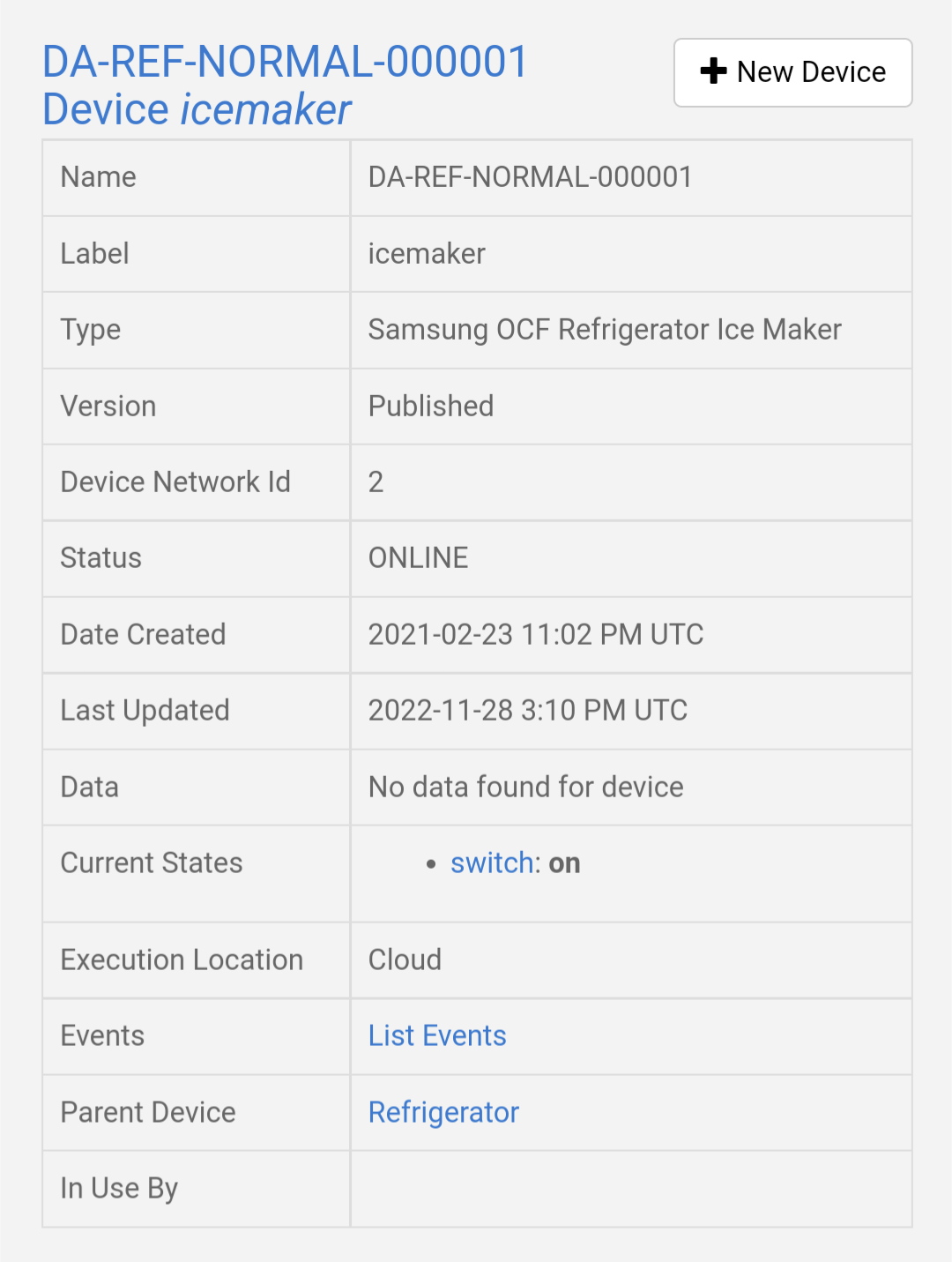Open the switch capability details
The height and width of the screenshot is (1262, 952).
click(491, 862)
